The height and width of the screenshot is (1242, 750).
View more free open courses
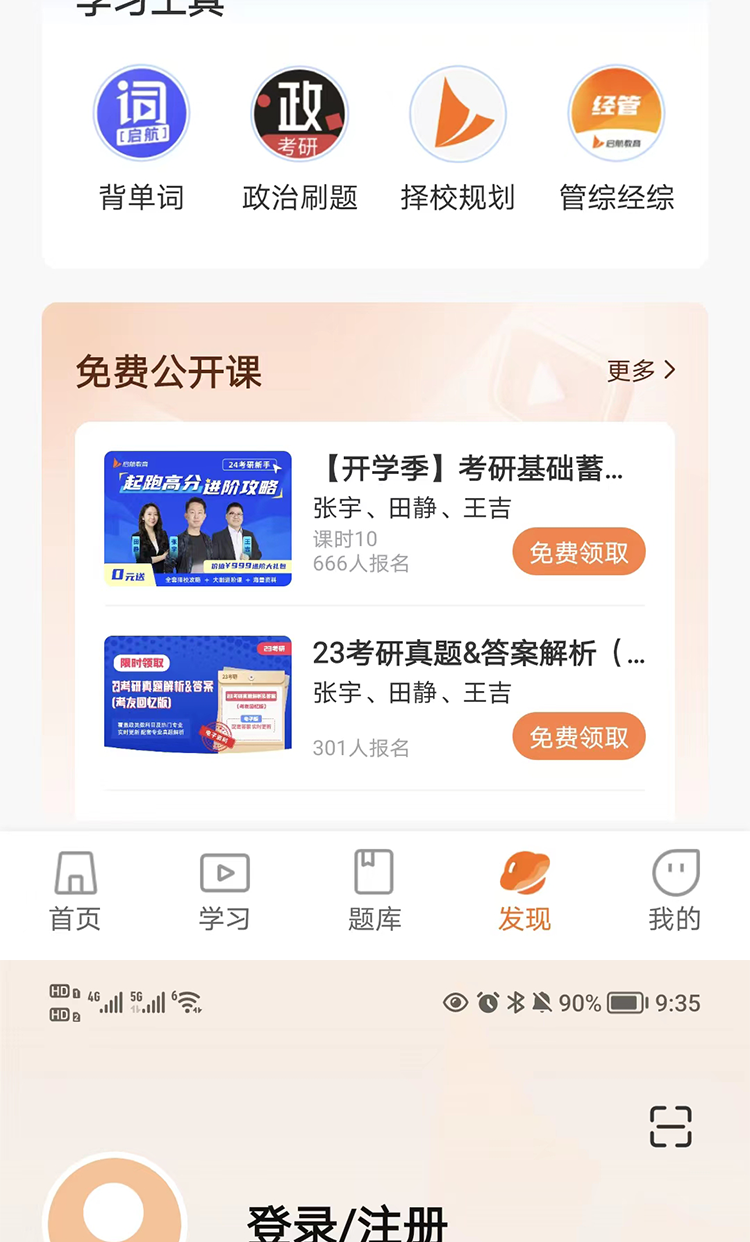click(641, 371)
